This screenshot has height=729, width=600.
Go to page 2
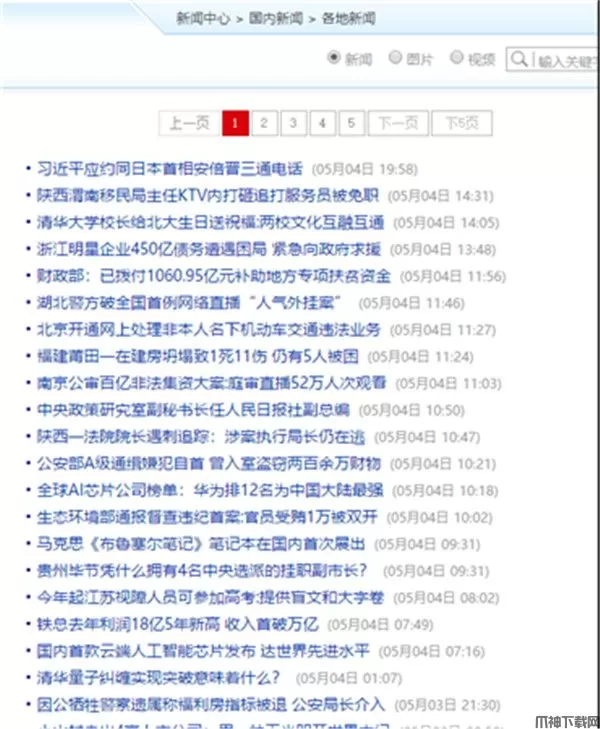tap(263, 123)
